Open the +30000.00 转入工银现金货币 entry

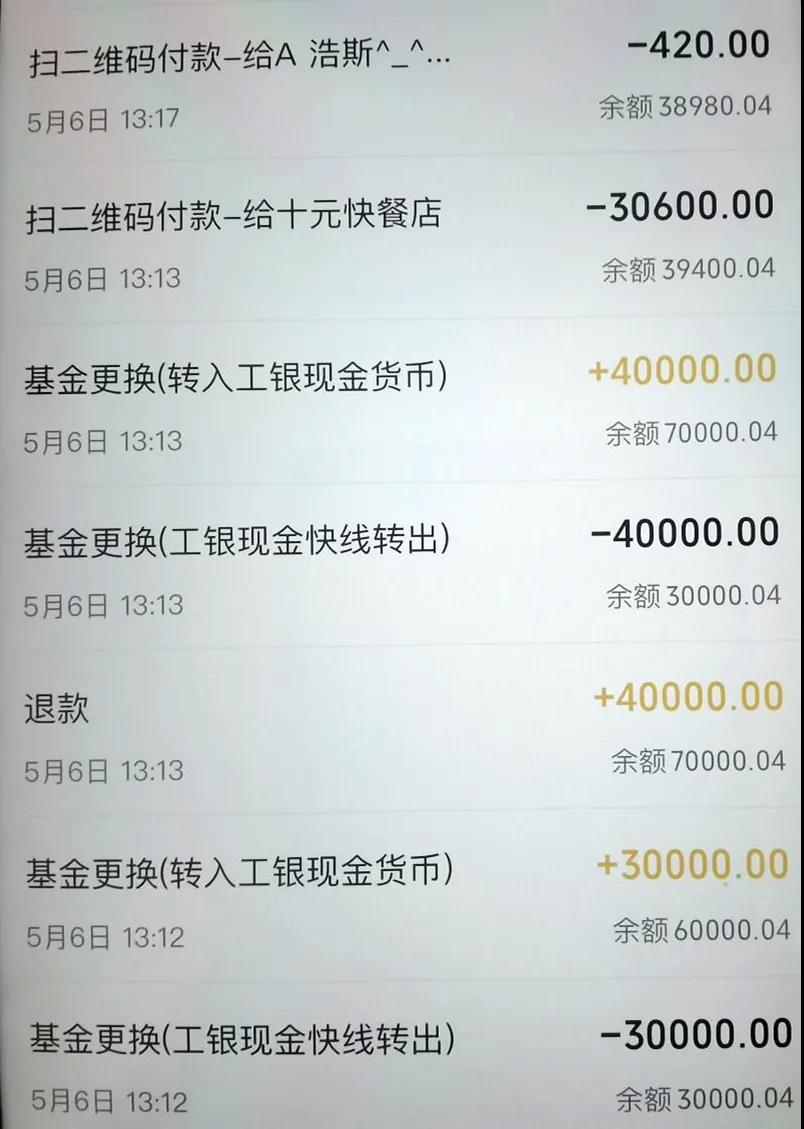[x=400, y=898]
